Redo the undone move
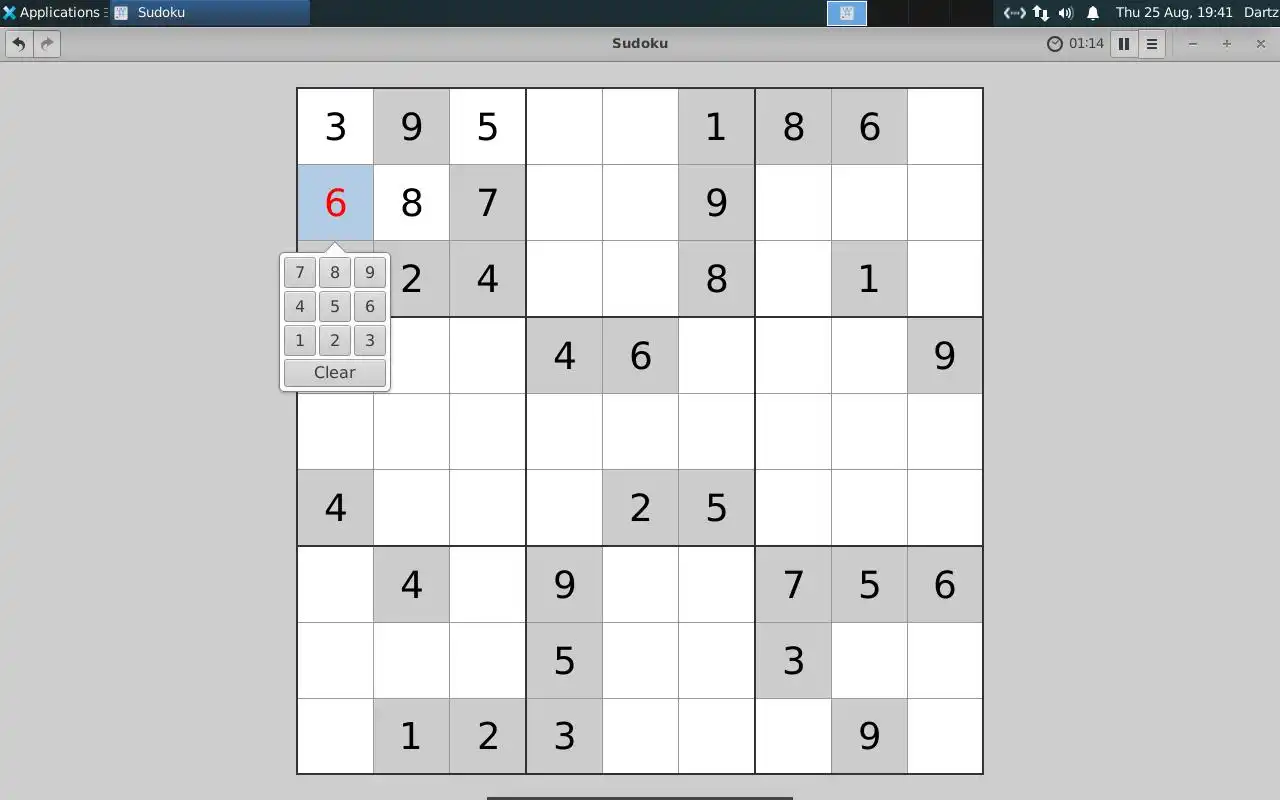Viewport: 1280px width, 800px height. point(47,44)
